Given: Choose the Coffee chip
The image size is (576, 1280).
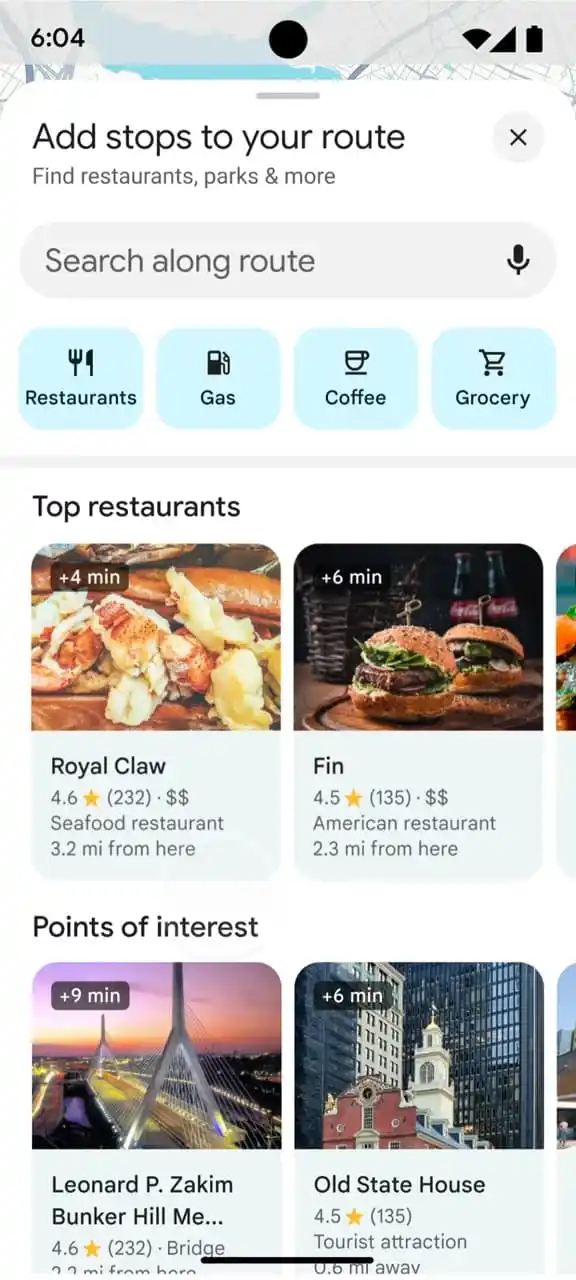Looking at the screenshot, I should 355,378.
